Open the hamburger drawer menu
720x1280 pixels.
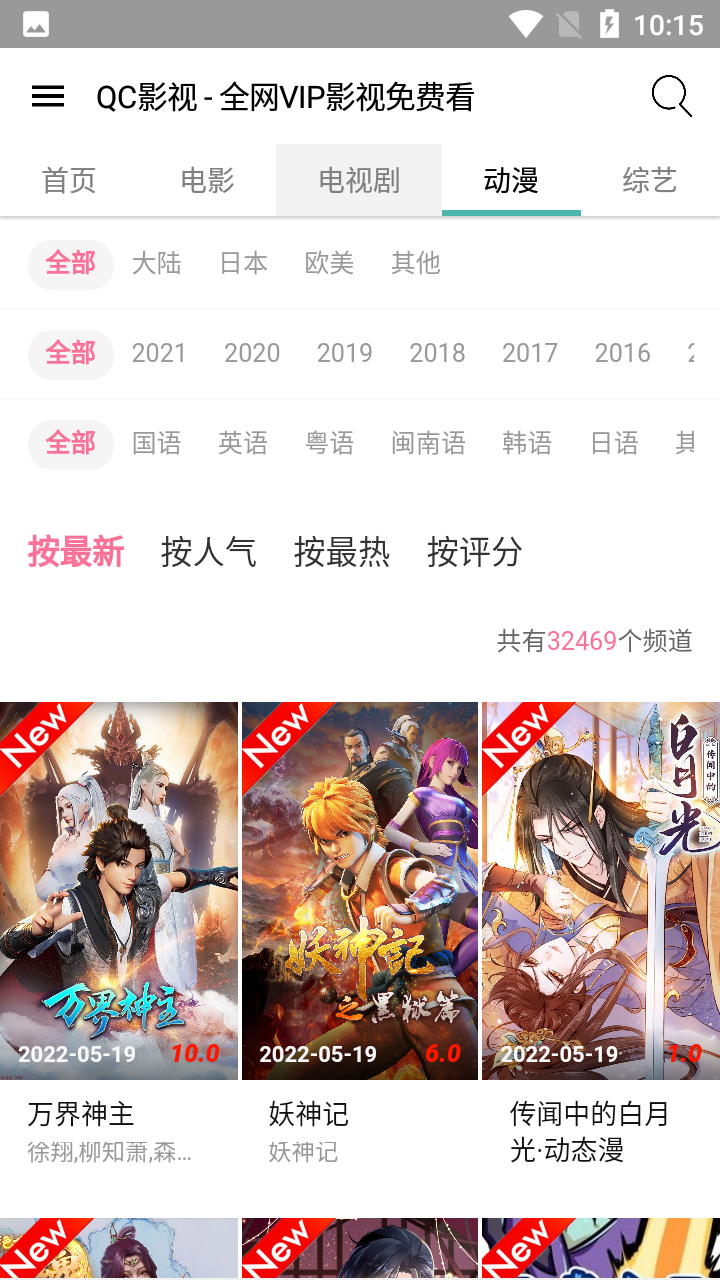click(x=48, y=97)
